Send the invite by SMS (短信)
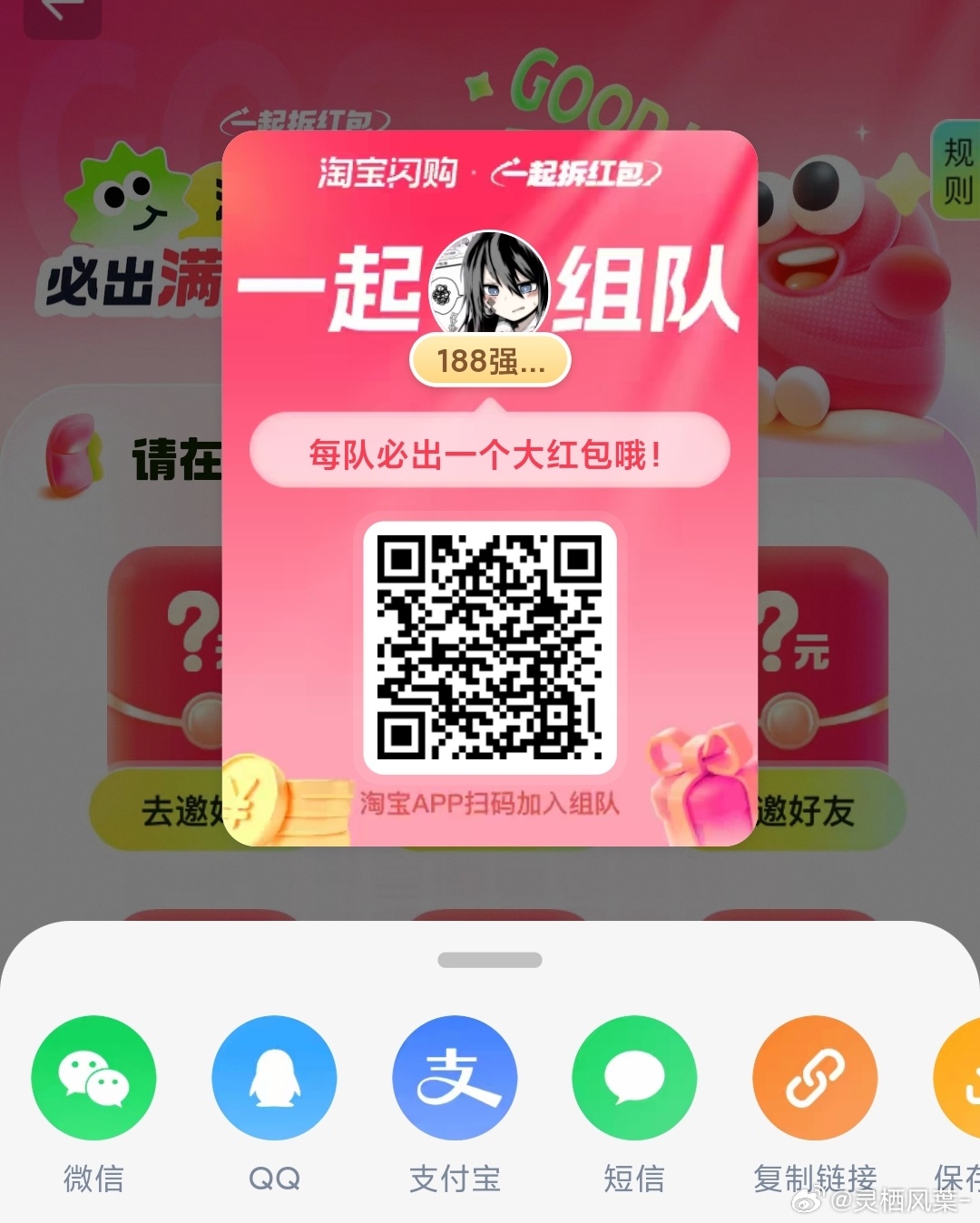The height and width of the screenshot is (1223, 980). [634, 1078]
